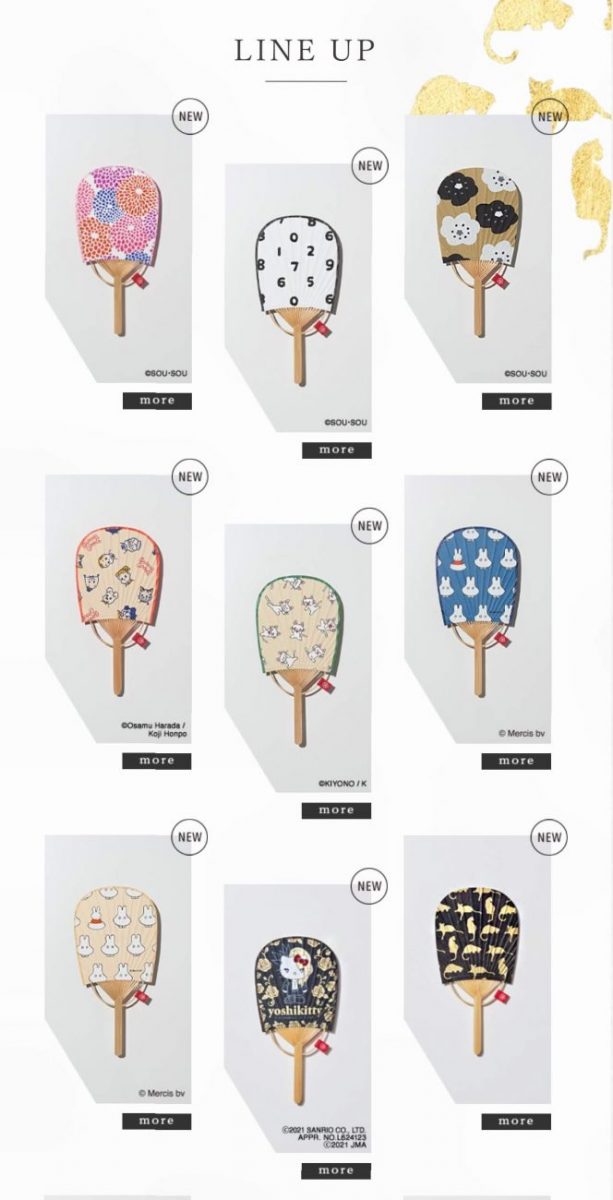
Task: Tap more under the yoshikitty fan
Action: click(337, 1170)
